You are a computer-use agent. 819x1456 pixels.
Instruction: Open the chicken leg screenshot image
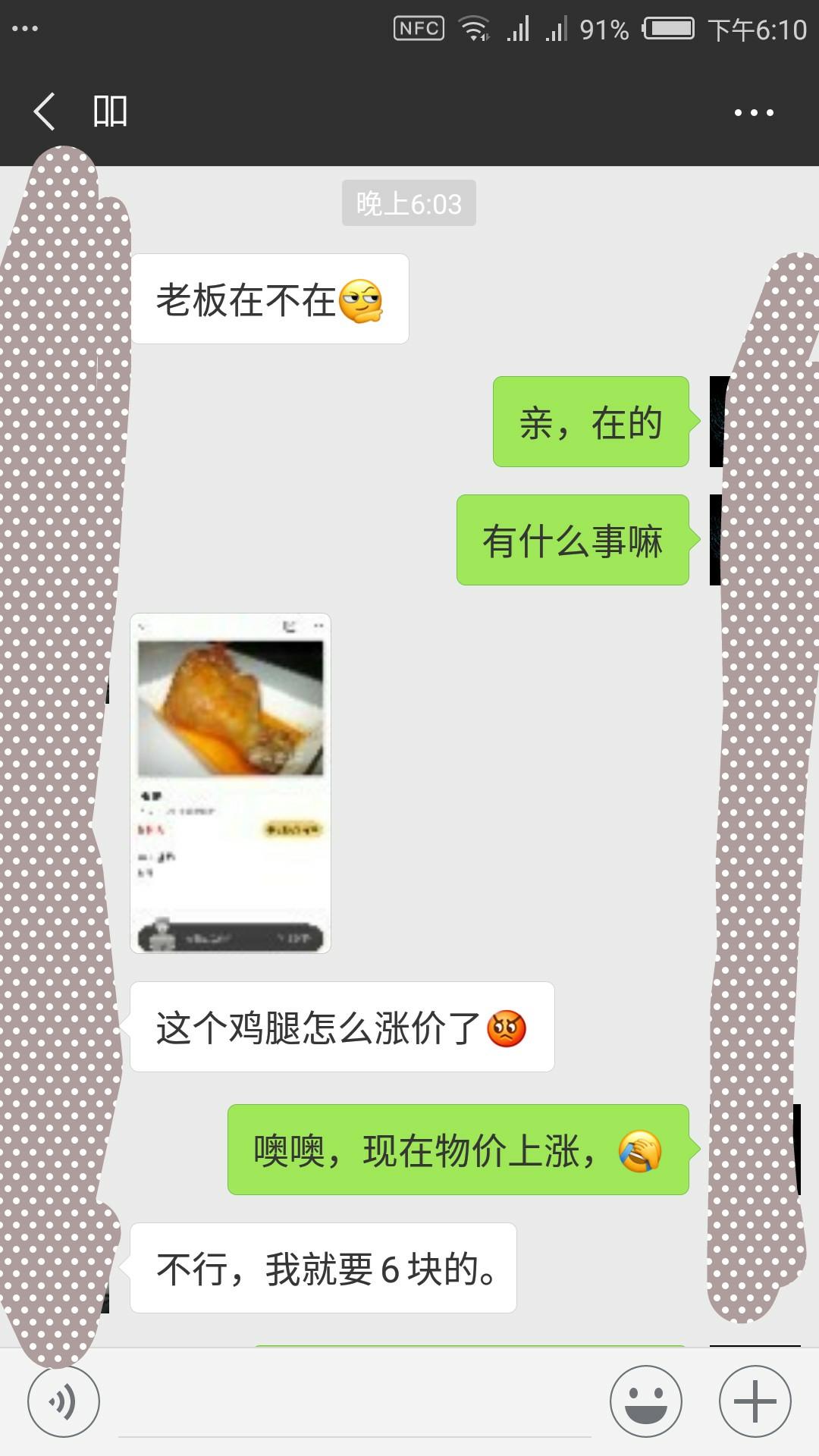[231, 783]
